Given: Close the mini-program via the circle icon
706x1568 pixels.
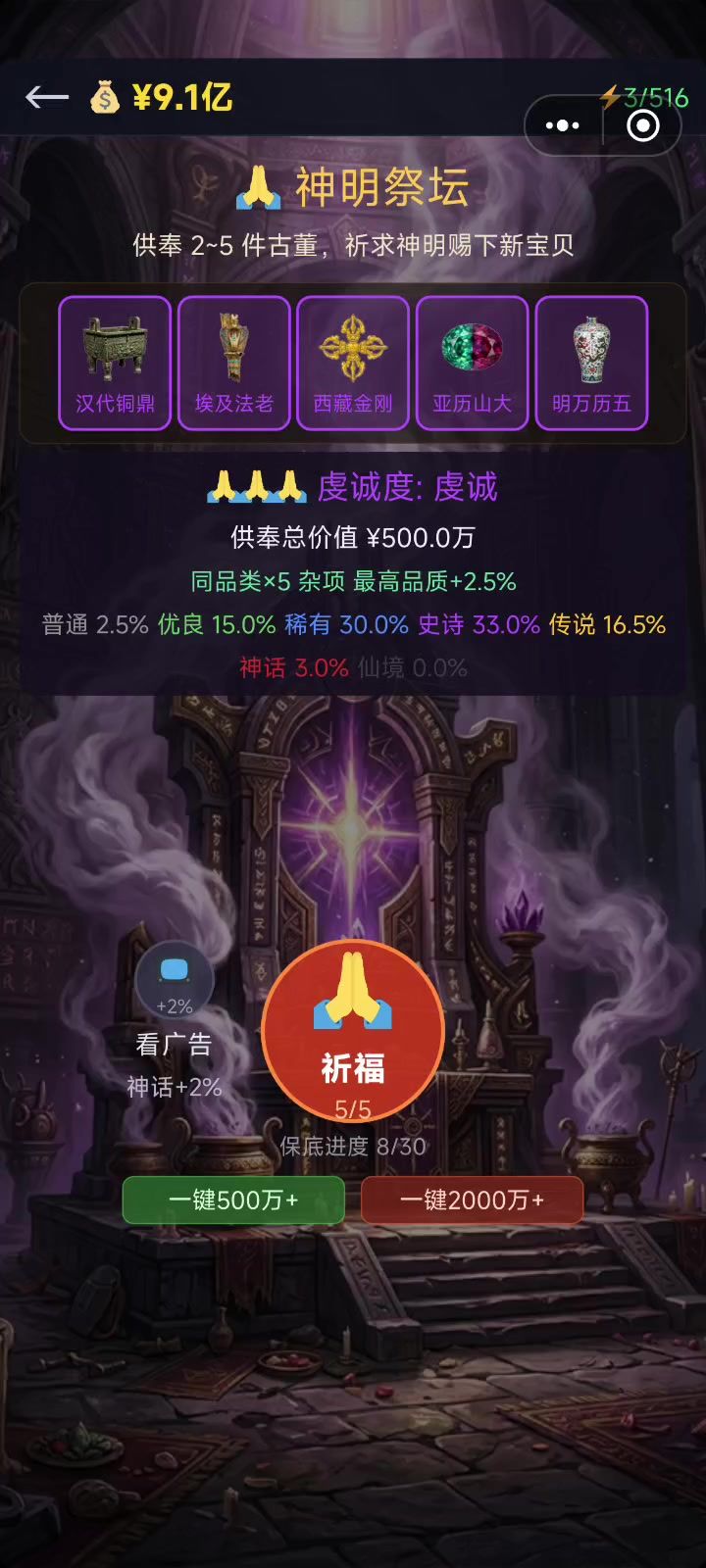Looking at the screenshot, I should coord(643,125).
